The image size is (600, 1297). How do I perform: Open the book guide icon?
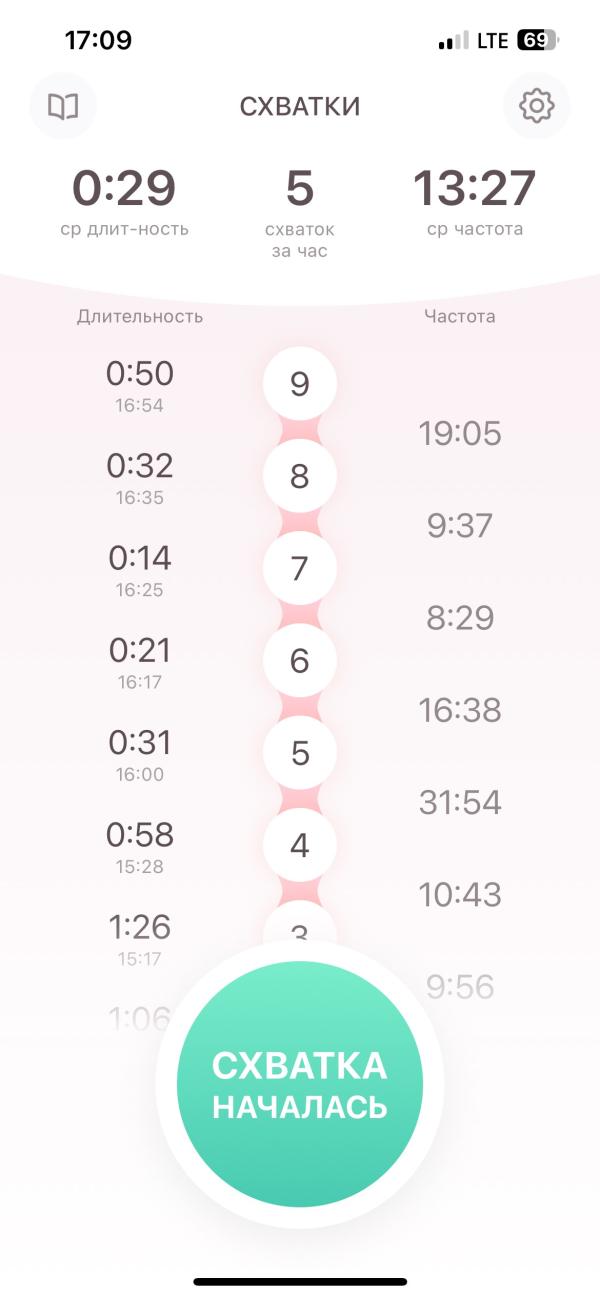[63, 106]
